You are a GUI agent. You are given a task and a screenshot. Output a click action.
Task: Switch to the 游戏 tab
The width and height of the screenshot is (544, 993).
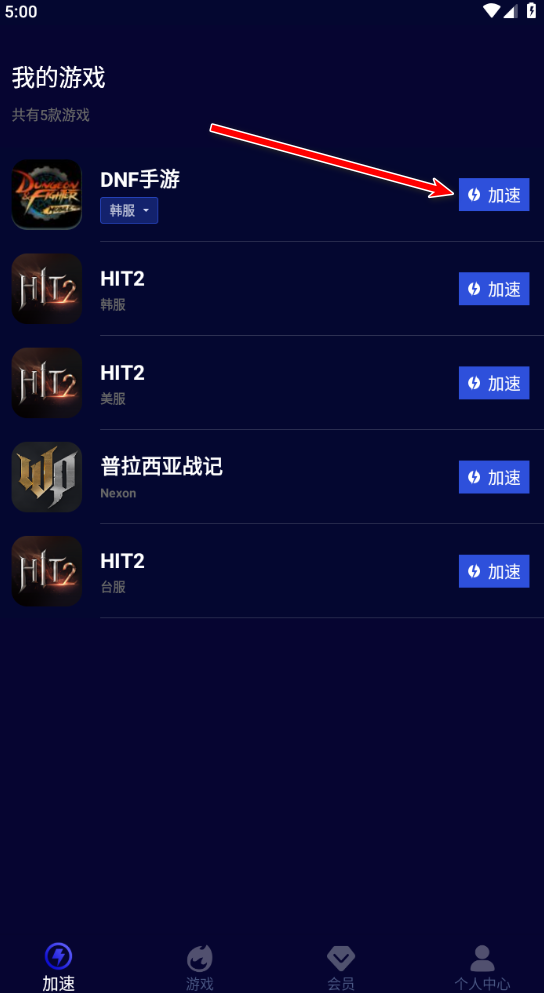tap(199, 968)
